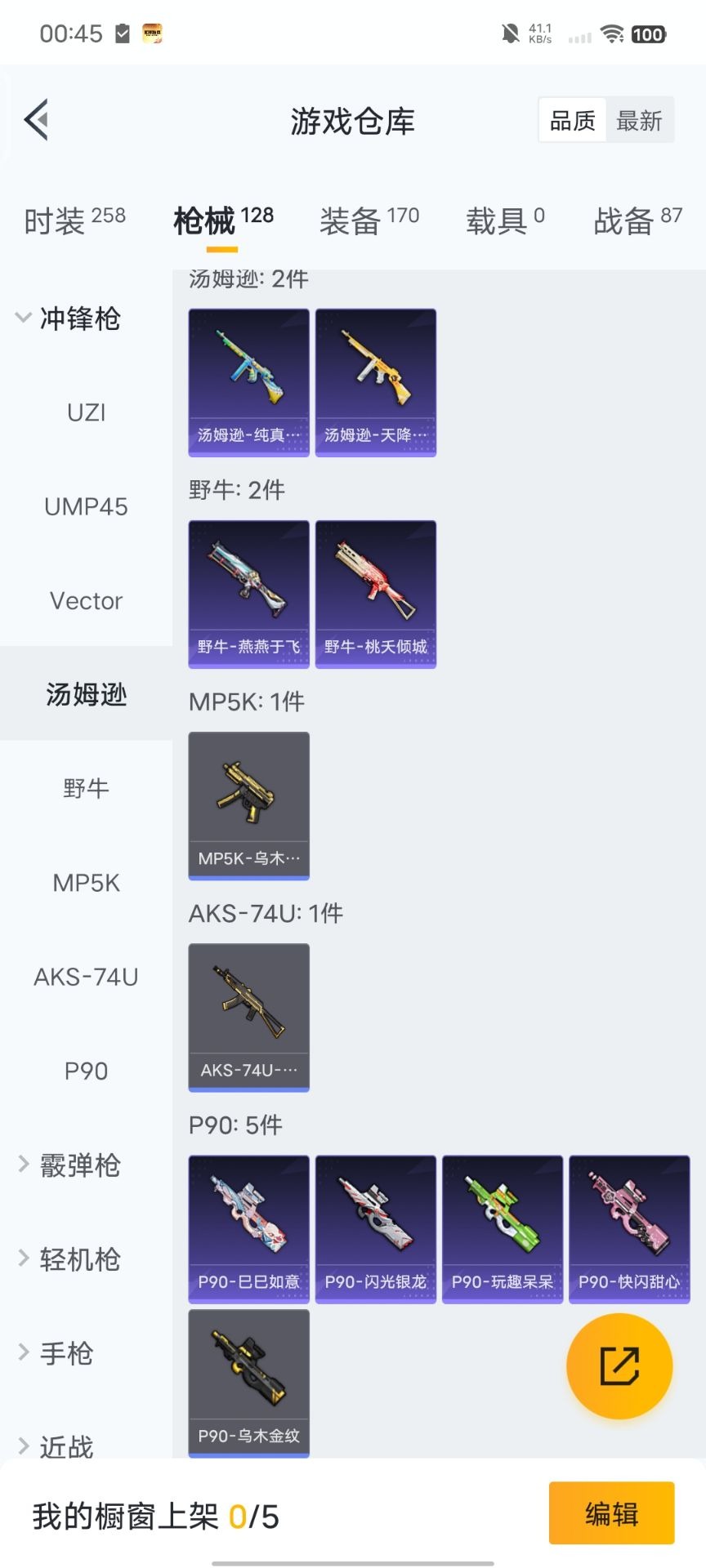This screenshot has width=706, height=1568.
Task: View the P90-玩趣呆呆 skin
Action: tap(503, 1228)
